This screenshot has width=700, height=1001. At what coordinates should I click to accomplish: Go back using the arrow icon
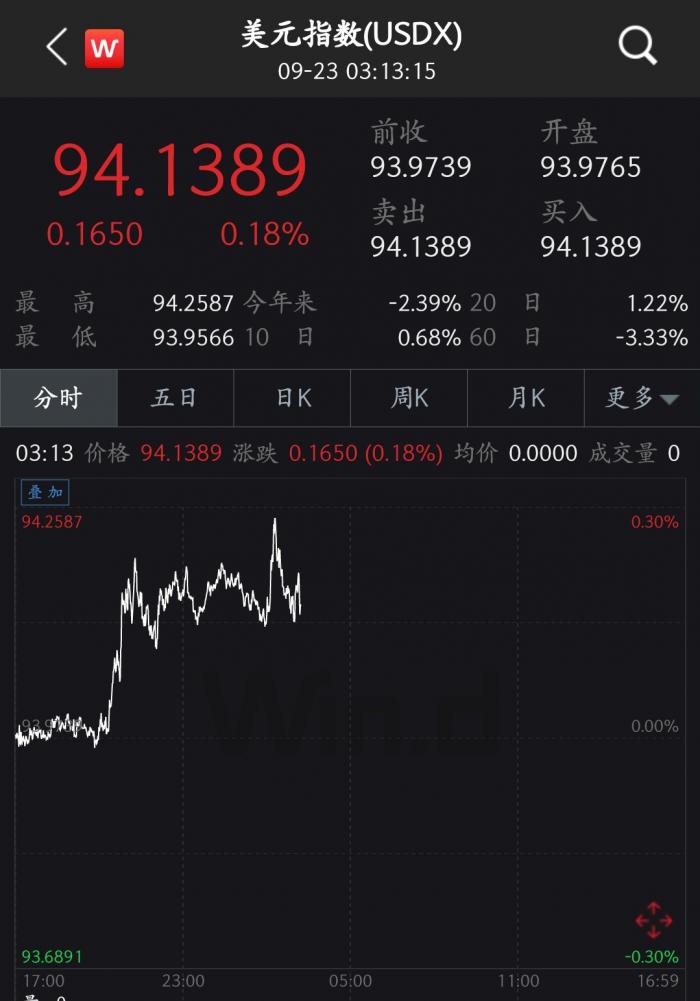click(x=57, y=46)
